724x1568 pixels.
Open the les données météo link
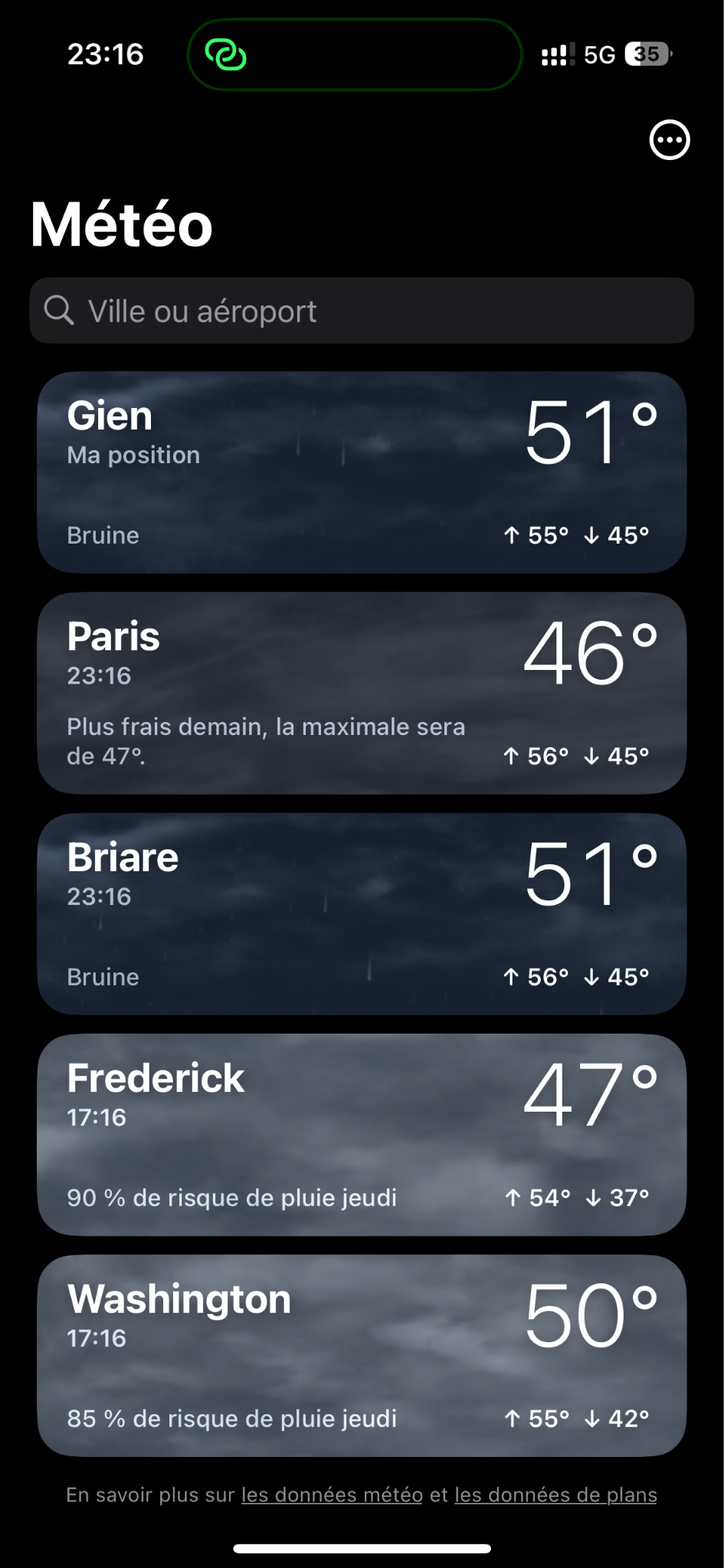(332, 1494)
